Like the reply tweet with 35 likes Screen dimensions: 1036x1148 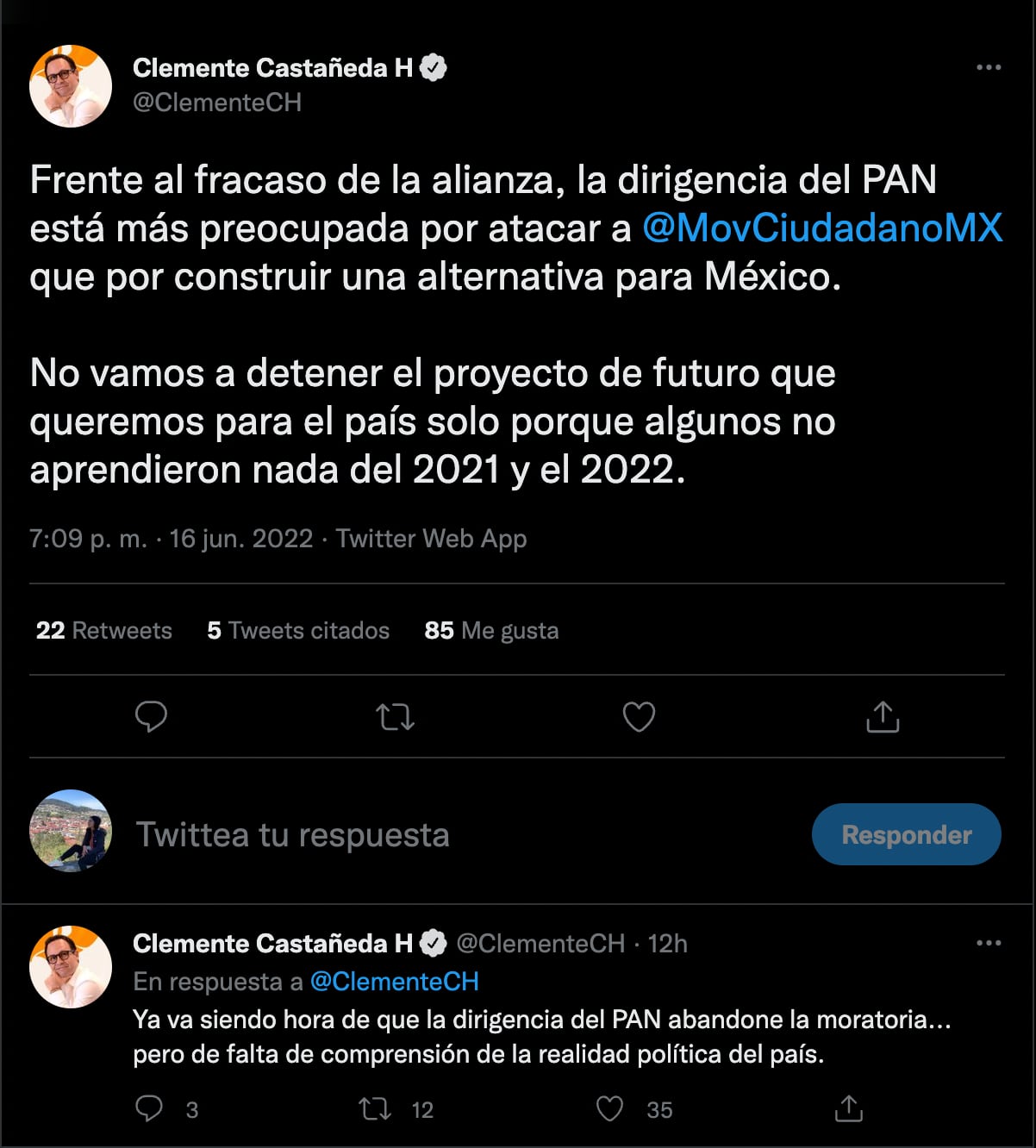tap(610, 1108)
